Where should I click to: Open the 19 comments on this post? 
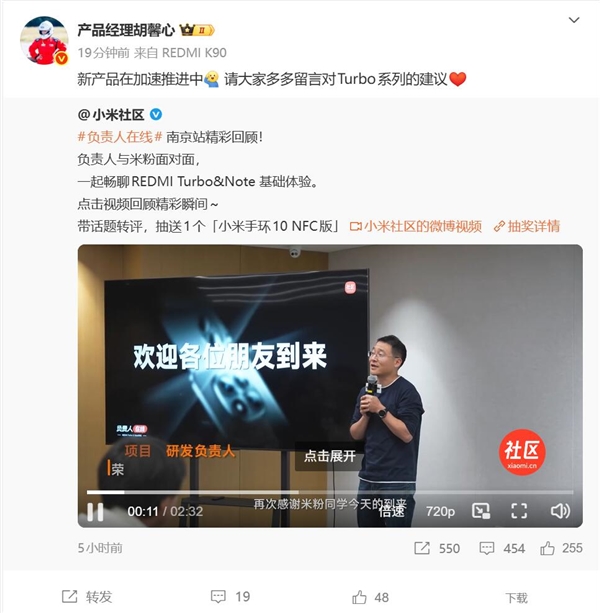click(x=231, y=597)
